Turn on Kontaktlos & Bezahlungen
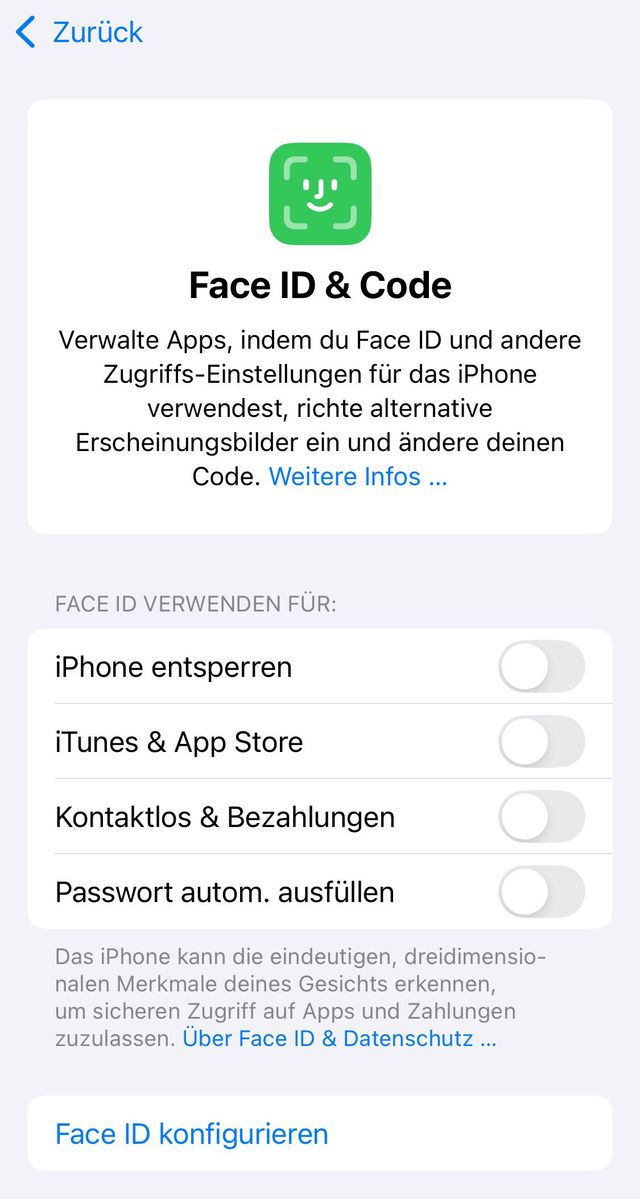Viewport: 640px width, 1199px height. (541, 816)
